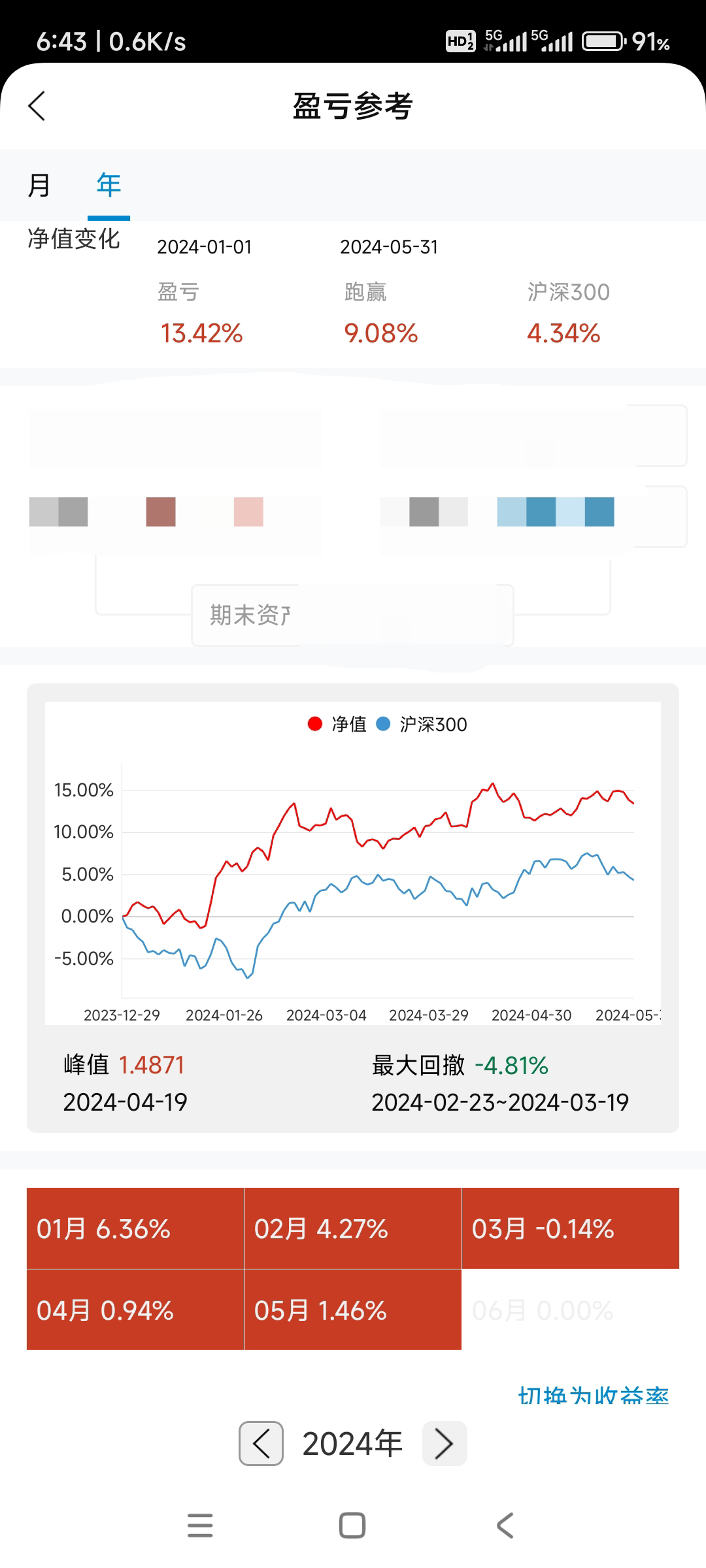This screenshot has height=1568, width=706.
Task: Tap the system home button
Action: pos(352,1526)
